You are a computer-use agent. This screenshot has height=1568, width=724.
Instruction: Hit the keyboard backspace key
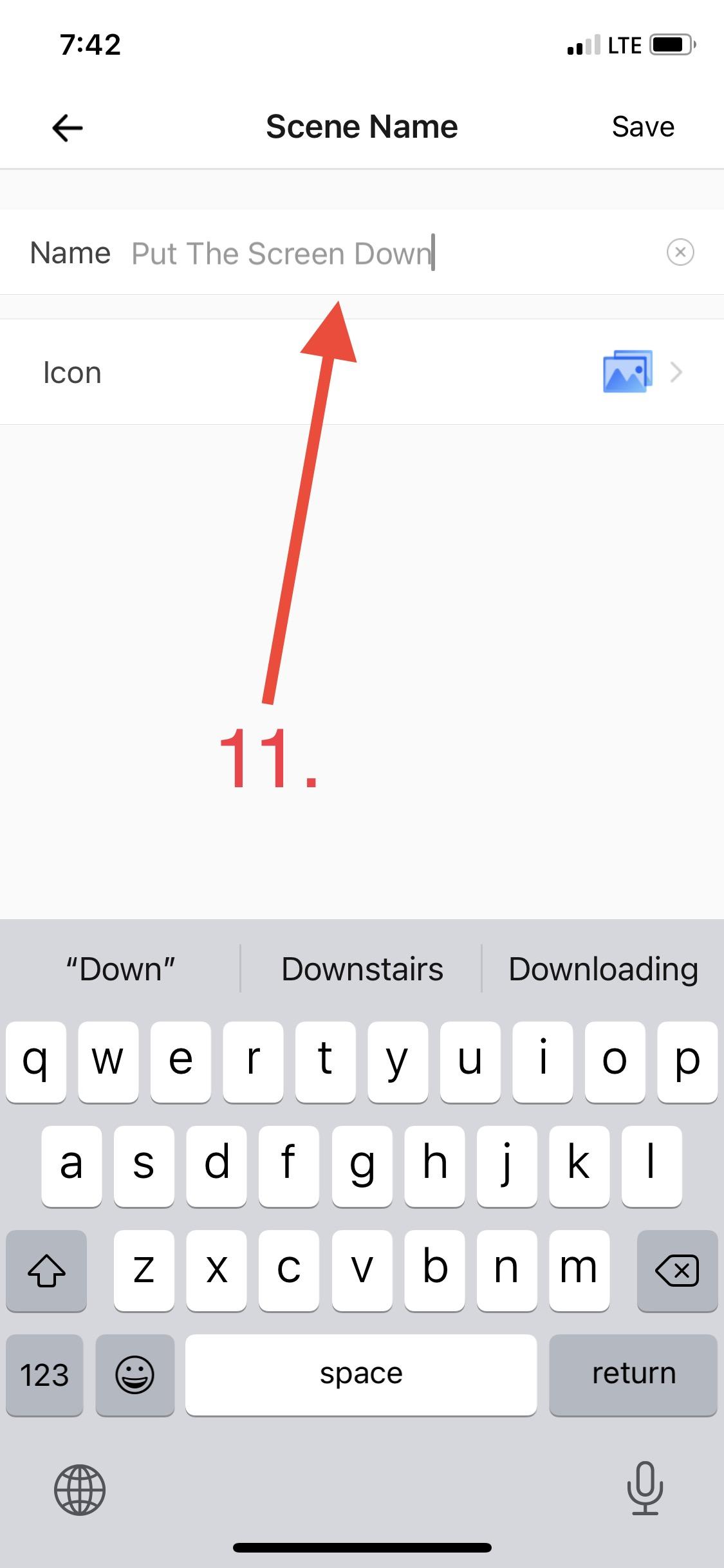pos(677,1271)
